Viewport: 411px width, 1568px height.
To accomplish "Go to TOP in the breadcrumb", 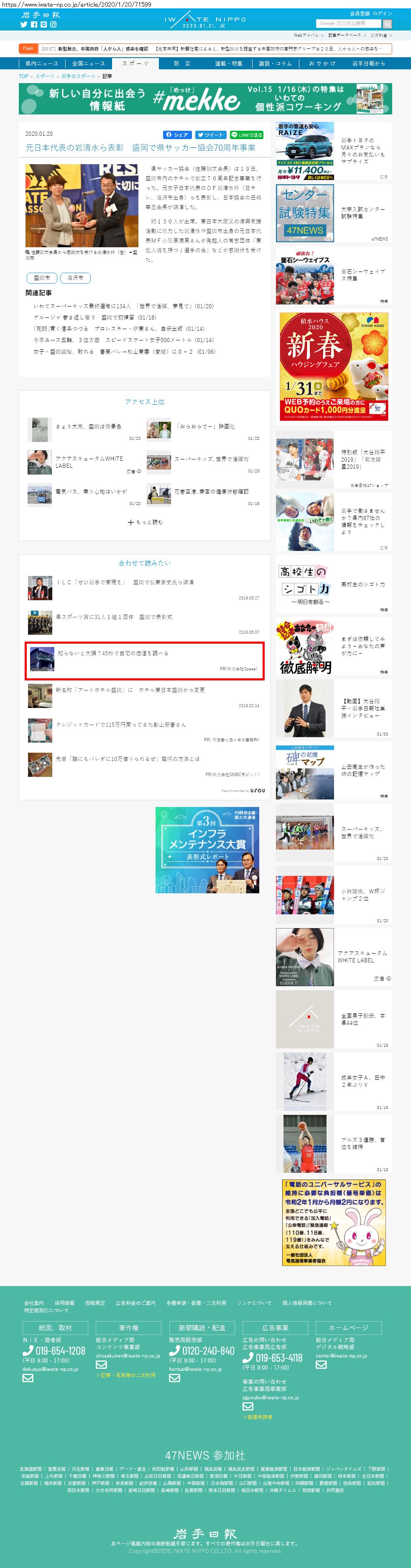I will (x=24, y=76).
